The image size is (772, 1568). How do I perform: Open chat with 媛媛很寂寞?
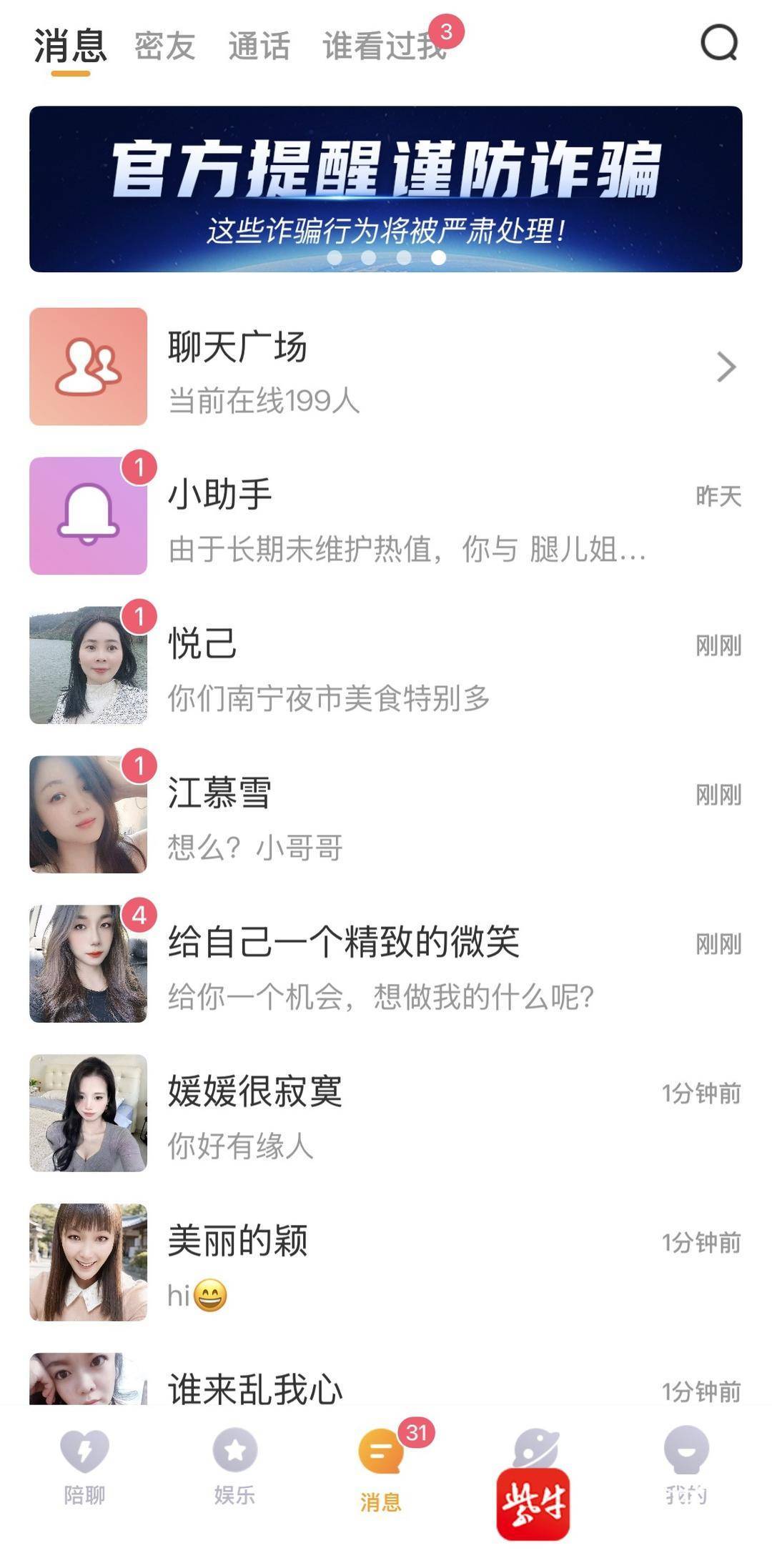(386, 1111)
